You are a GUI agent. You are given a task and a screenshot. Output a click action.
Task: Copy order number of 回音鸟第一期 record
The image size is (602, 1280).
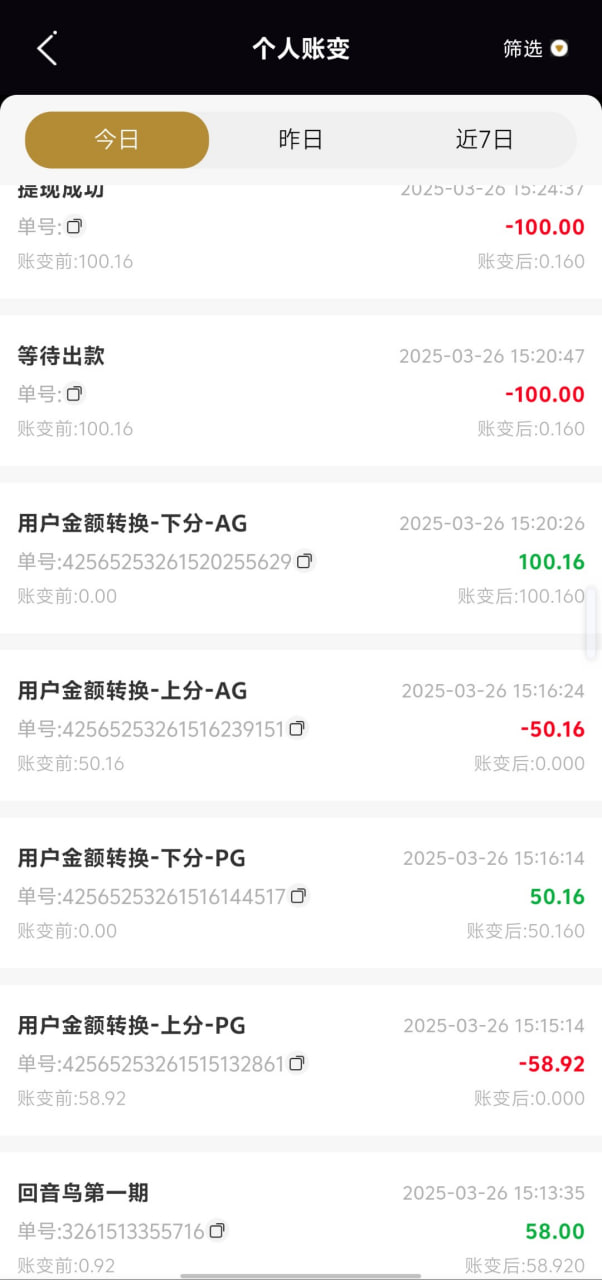click(x=217, y=1230)
